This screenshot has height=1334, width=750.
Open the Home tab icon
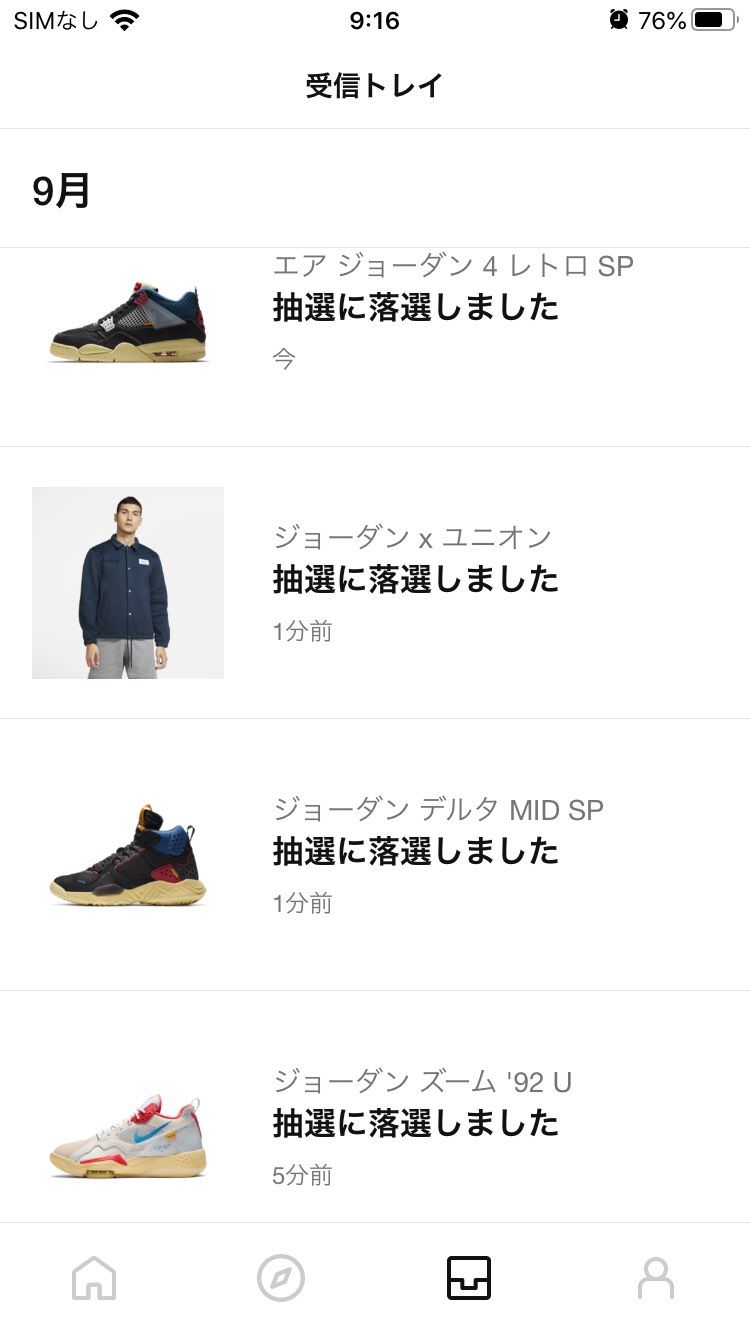point(94,1277)
